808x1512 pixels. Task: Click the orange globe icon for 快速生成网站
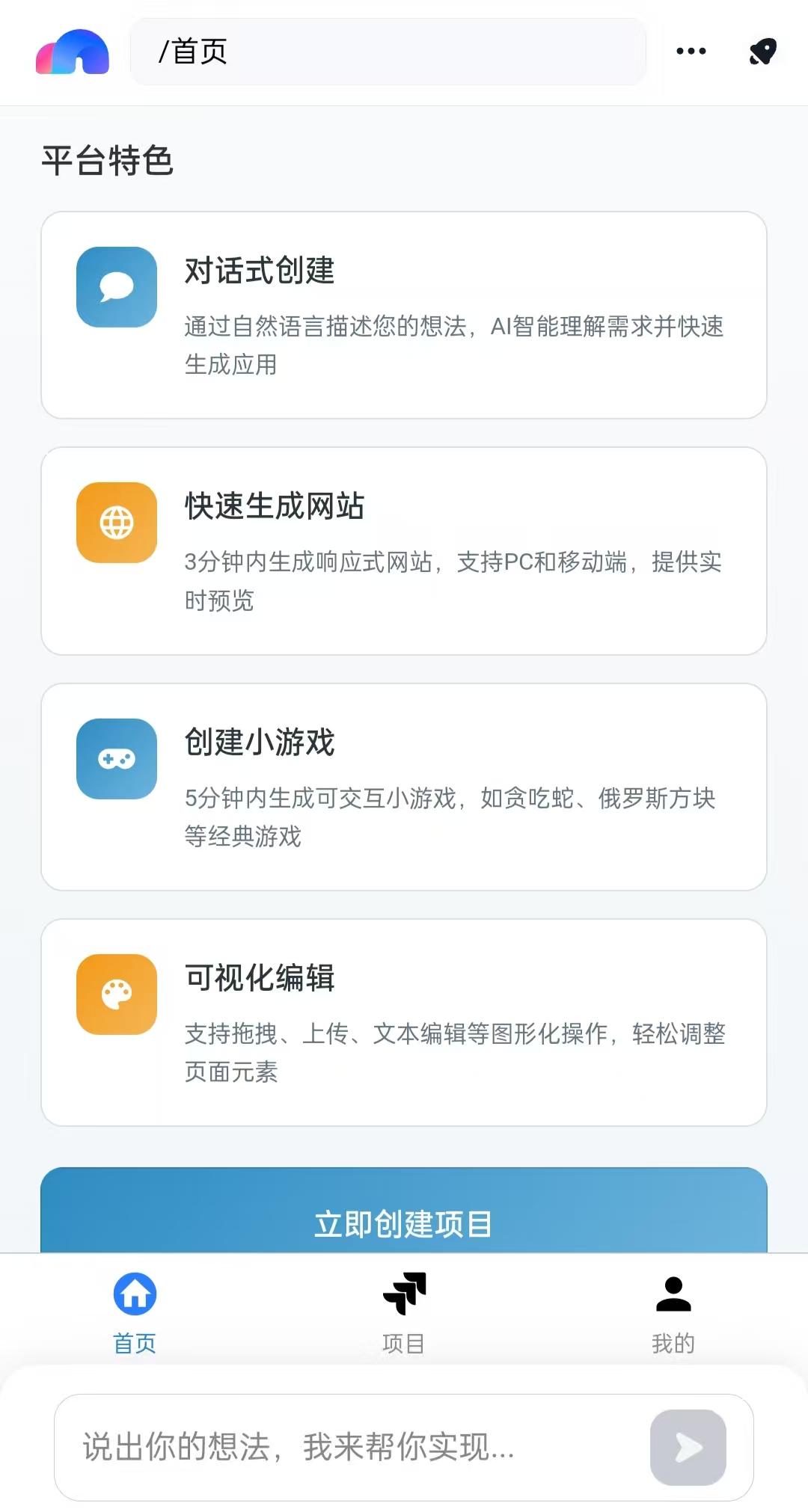pos(116,522)
